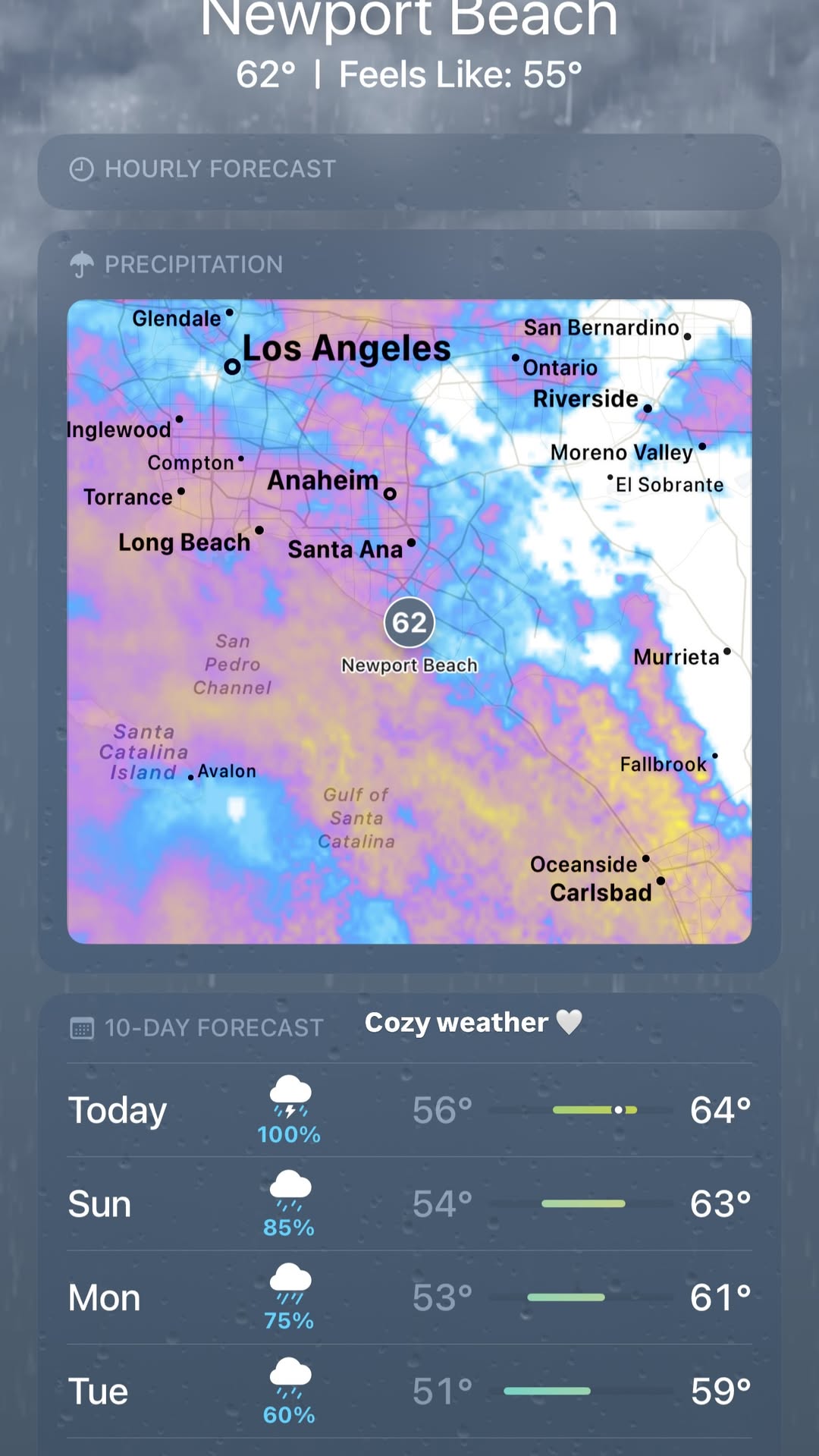
Task: Open the precipitation map
Action: coord(409,621)
